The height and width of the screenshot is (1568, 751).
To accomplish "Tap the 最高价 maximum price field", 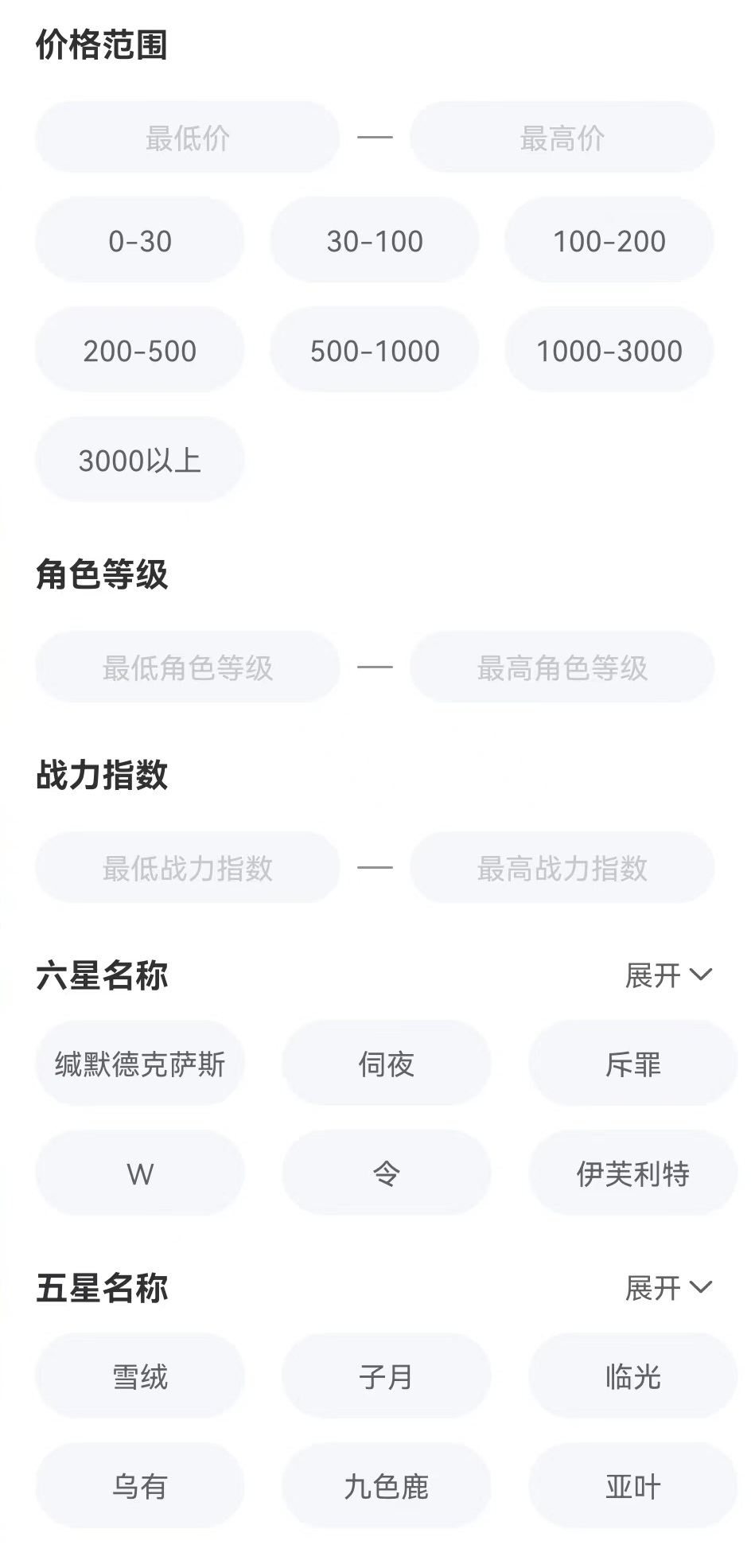I will pyautogui.click(x=562, y=138).
